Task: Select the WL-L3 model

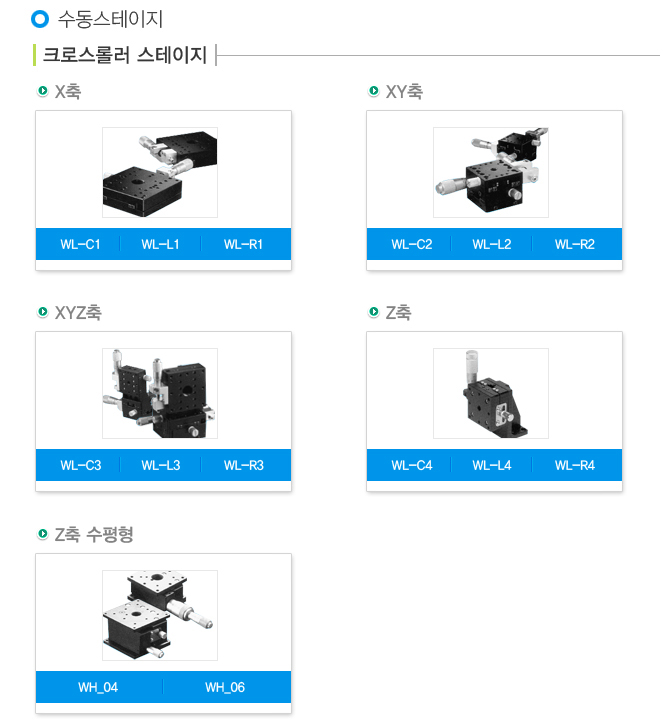Action: [160, 465]
